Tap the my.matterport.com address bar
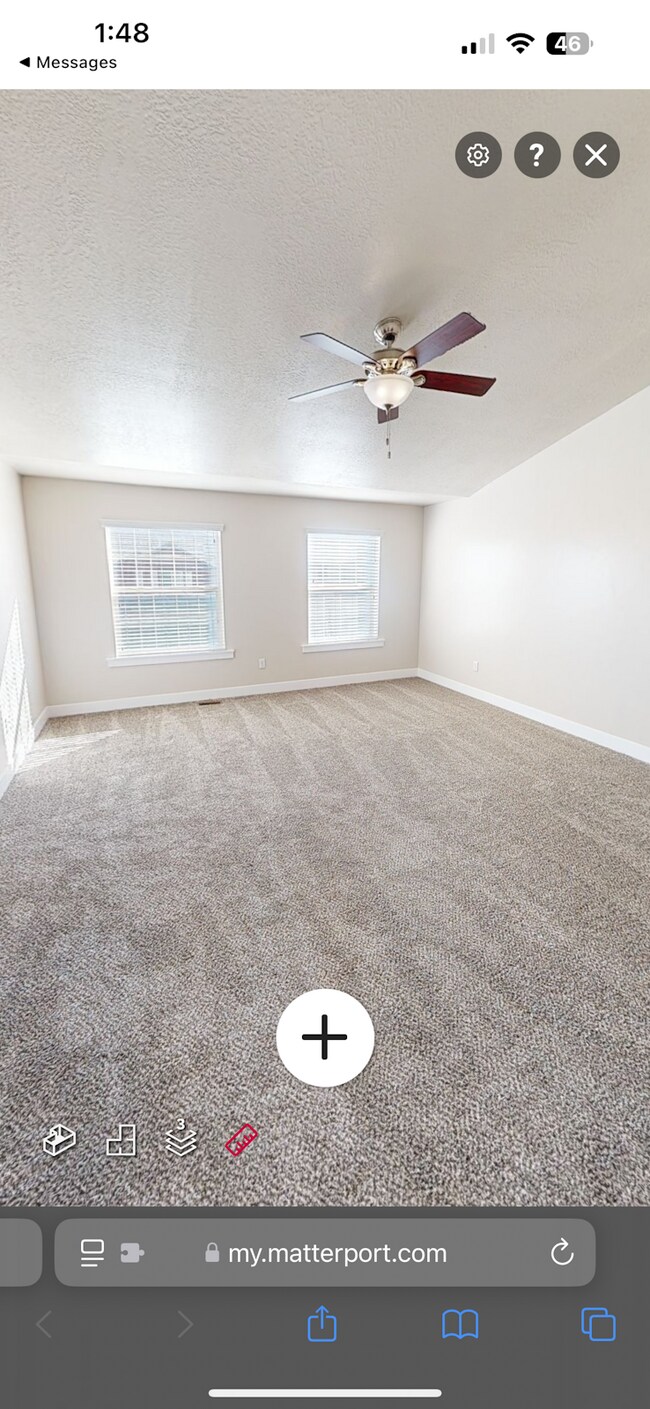This screenshot has width=650, height=1409. point(337,1253)
